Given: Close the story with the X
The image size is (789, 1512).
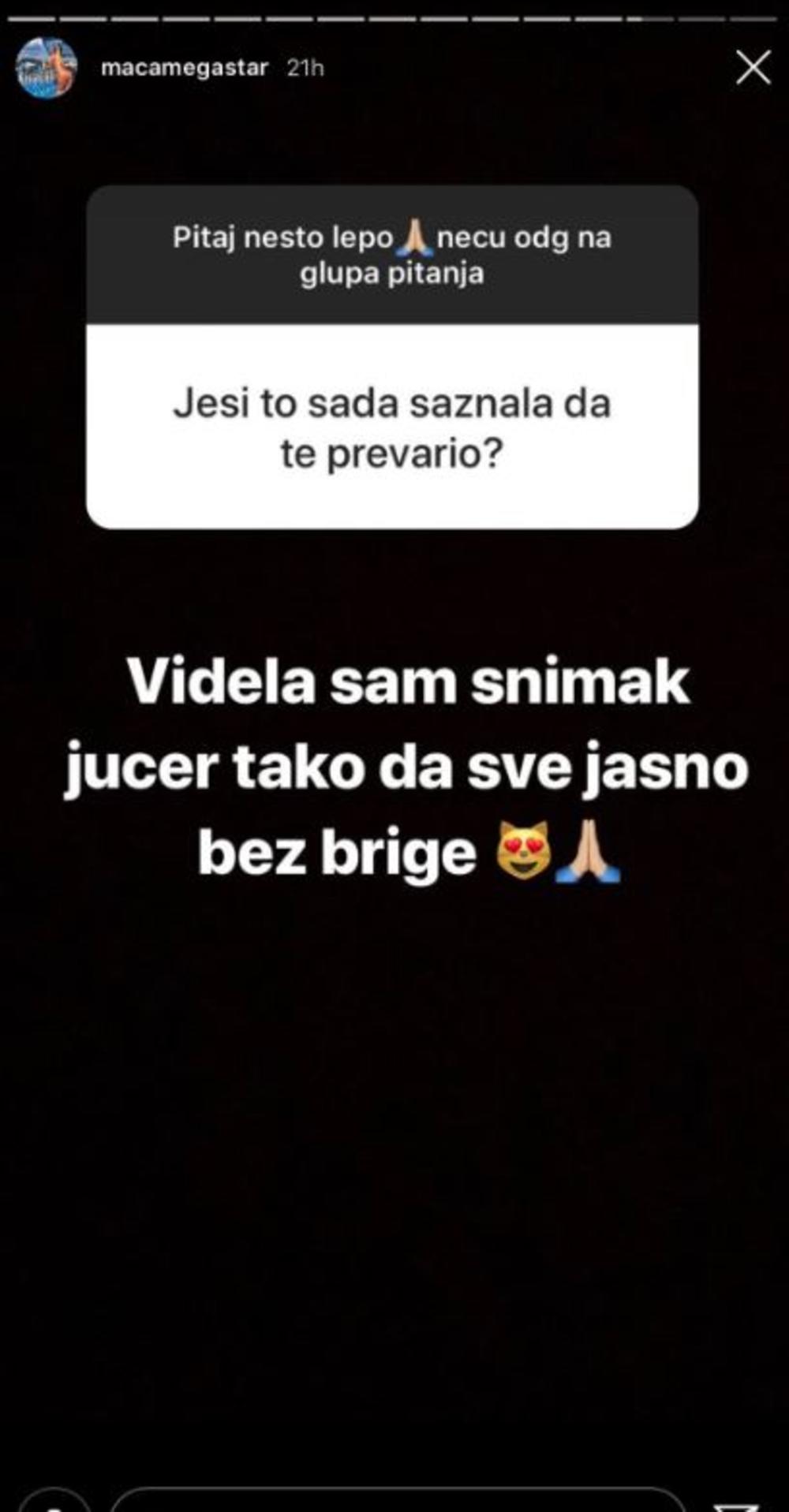Looking at the screenshot, I should coord(753,68).
